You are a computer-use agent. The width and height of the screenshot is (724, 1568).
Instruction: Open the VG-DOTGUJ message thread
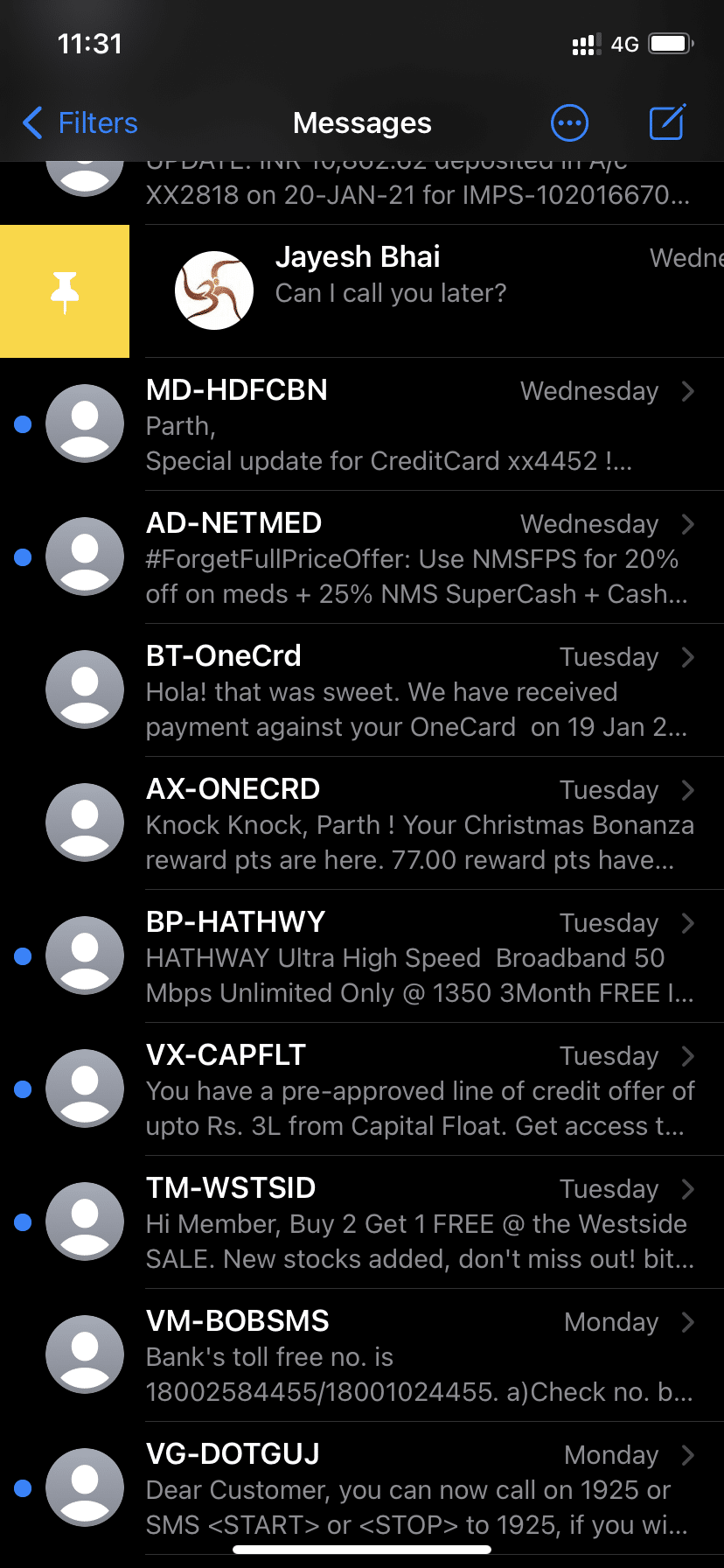pyautogui.click(x=402, y=1489)
